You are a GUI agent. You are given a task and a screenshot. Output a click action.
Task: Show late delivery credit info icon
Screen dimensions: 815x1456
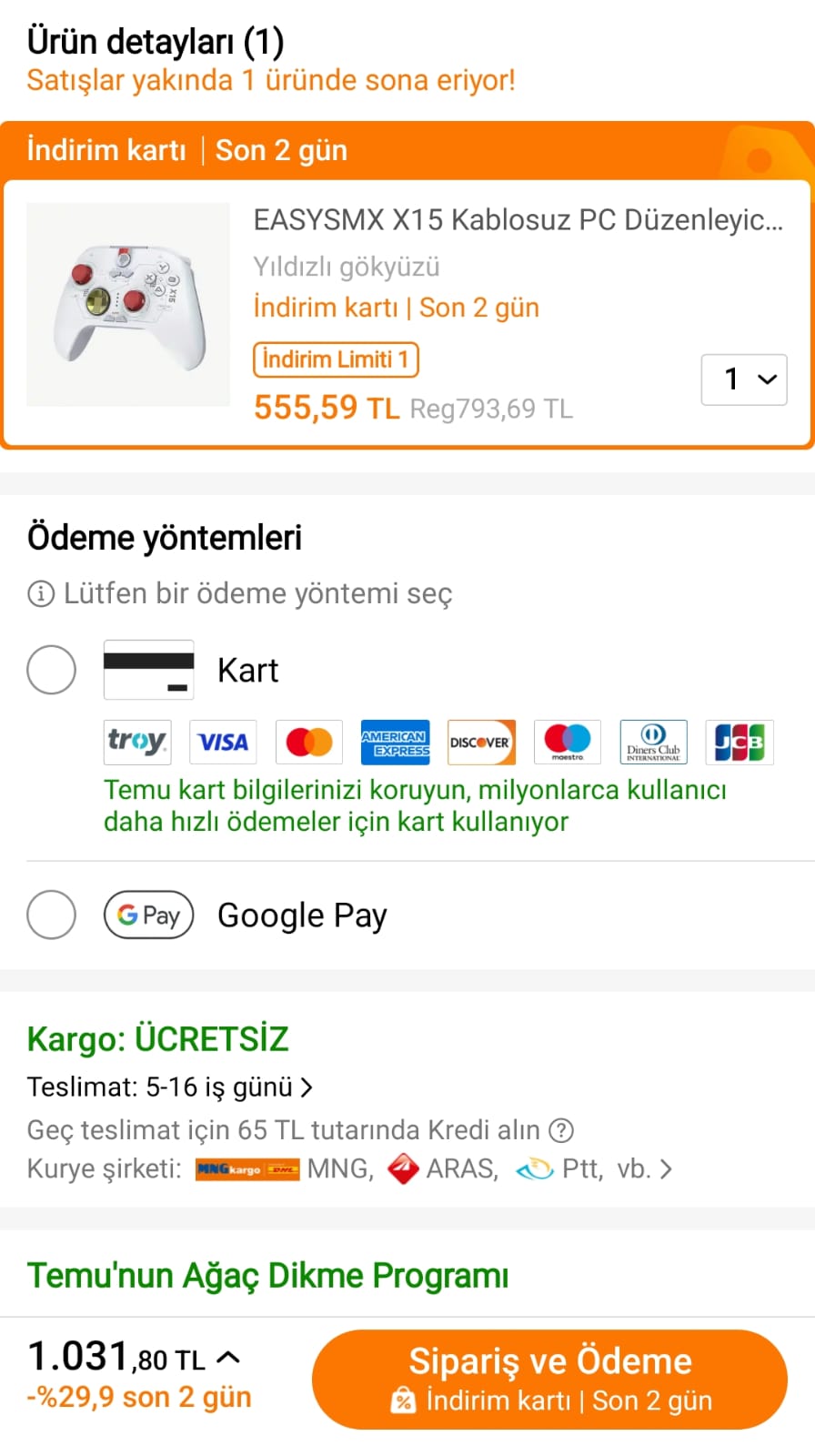tap(562, 1130)
